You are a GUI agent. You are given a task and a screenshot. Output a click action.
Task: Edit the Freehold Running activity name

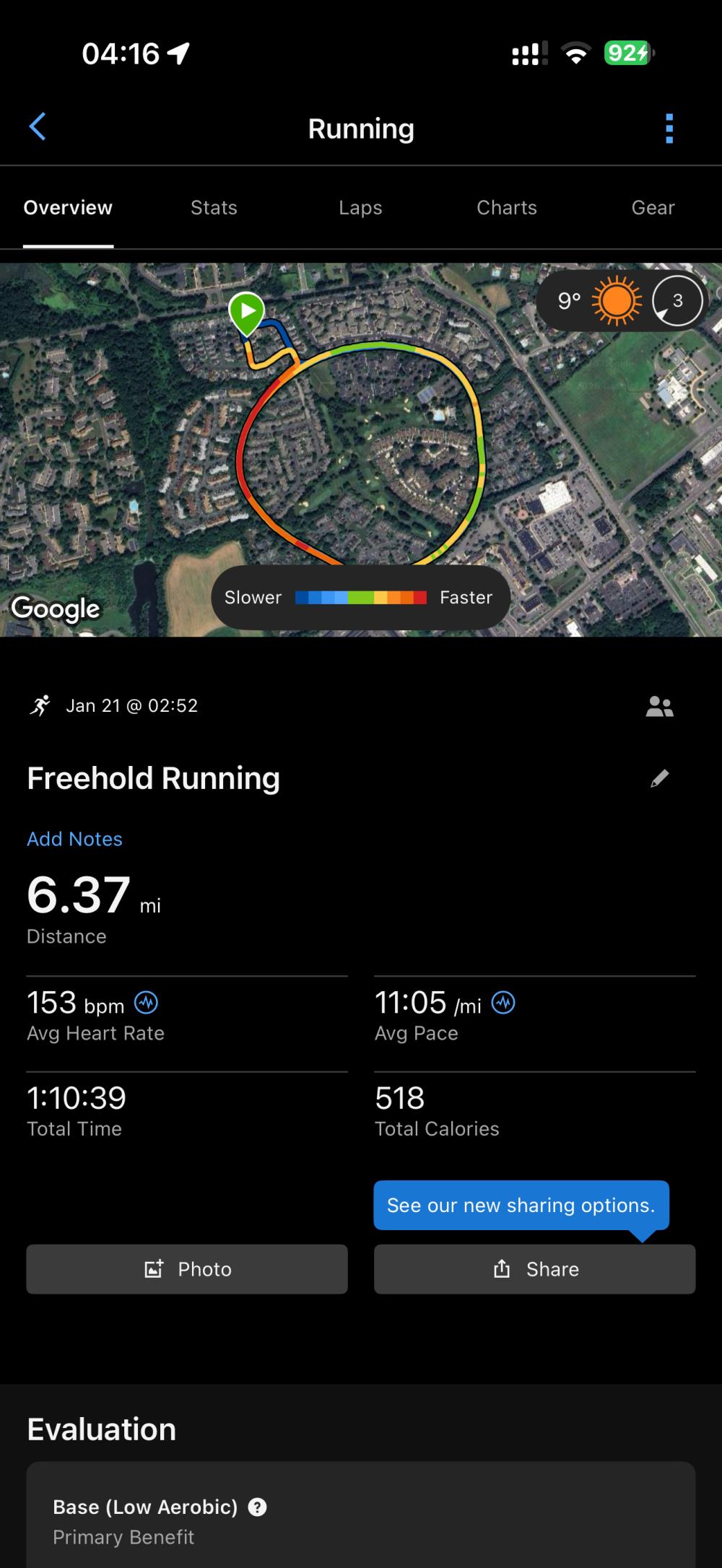659,778
